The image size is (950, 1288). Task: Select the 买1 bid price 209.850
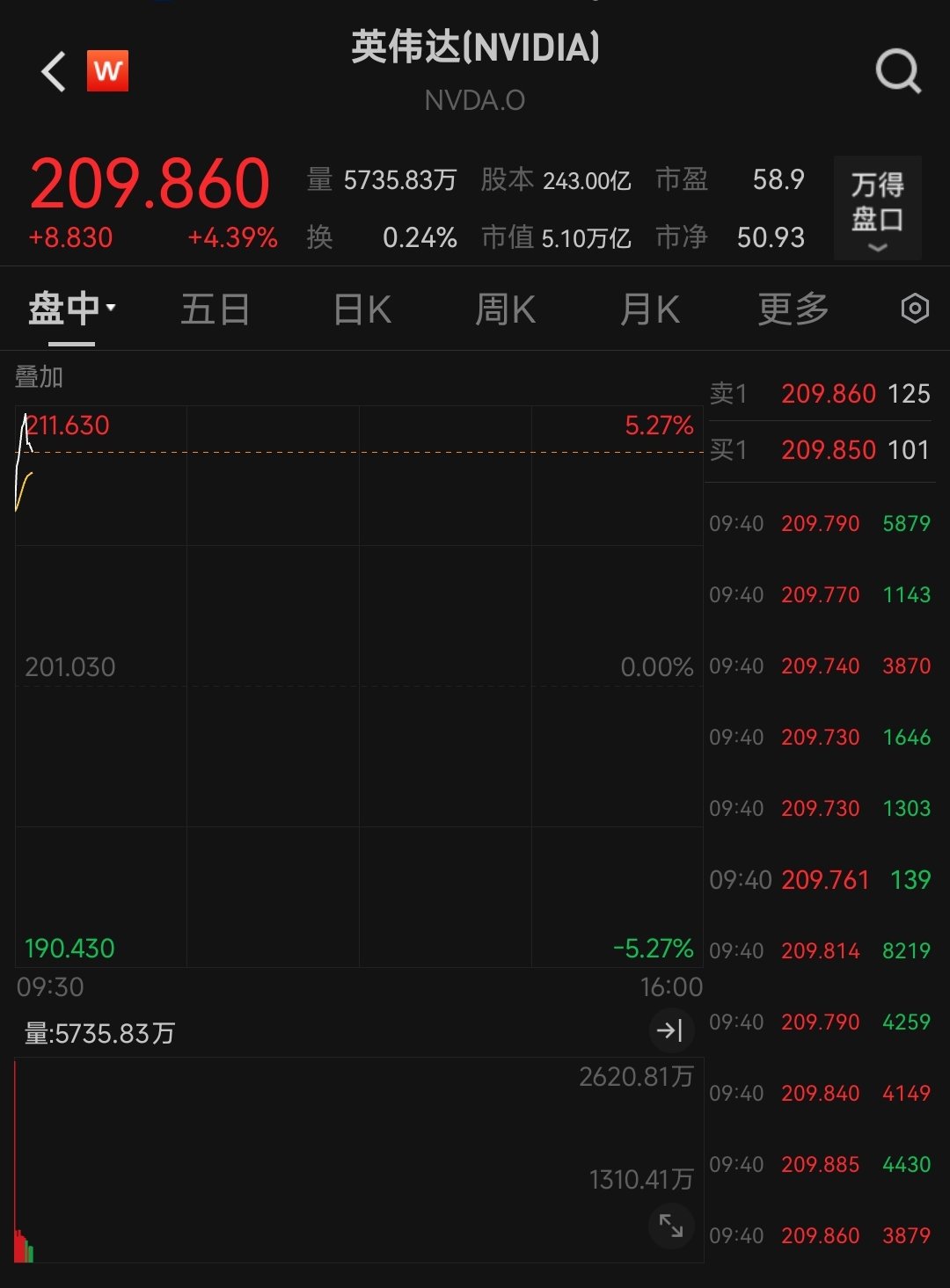pyautogui.click(x=828, y=449)
